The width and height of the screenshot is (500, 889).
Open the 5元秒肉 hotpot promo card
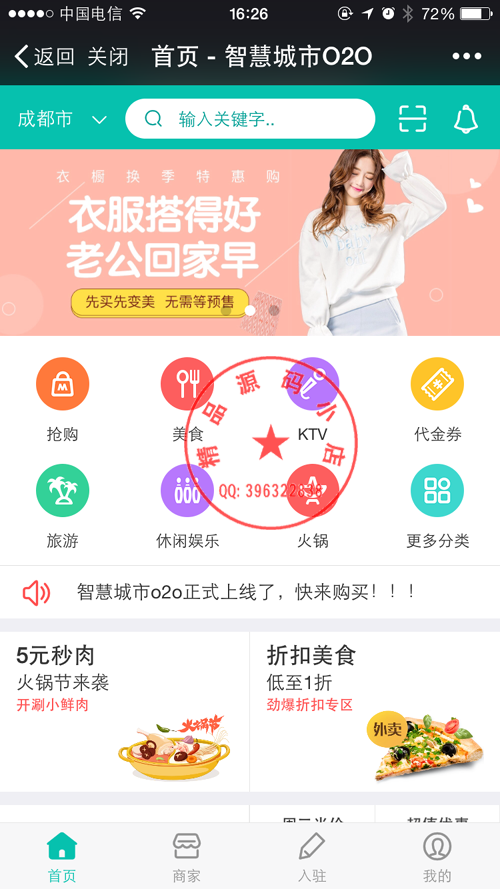point(124,712)
